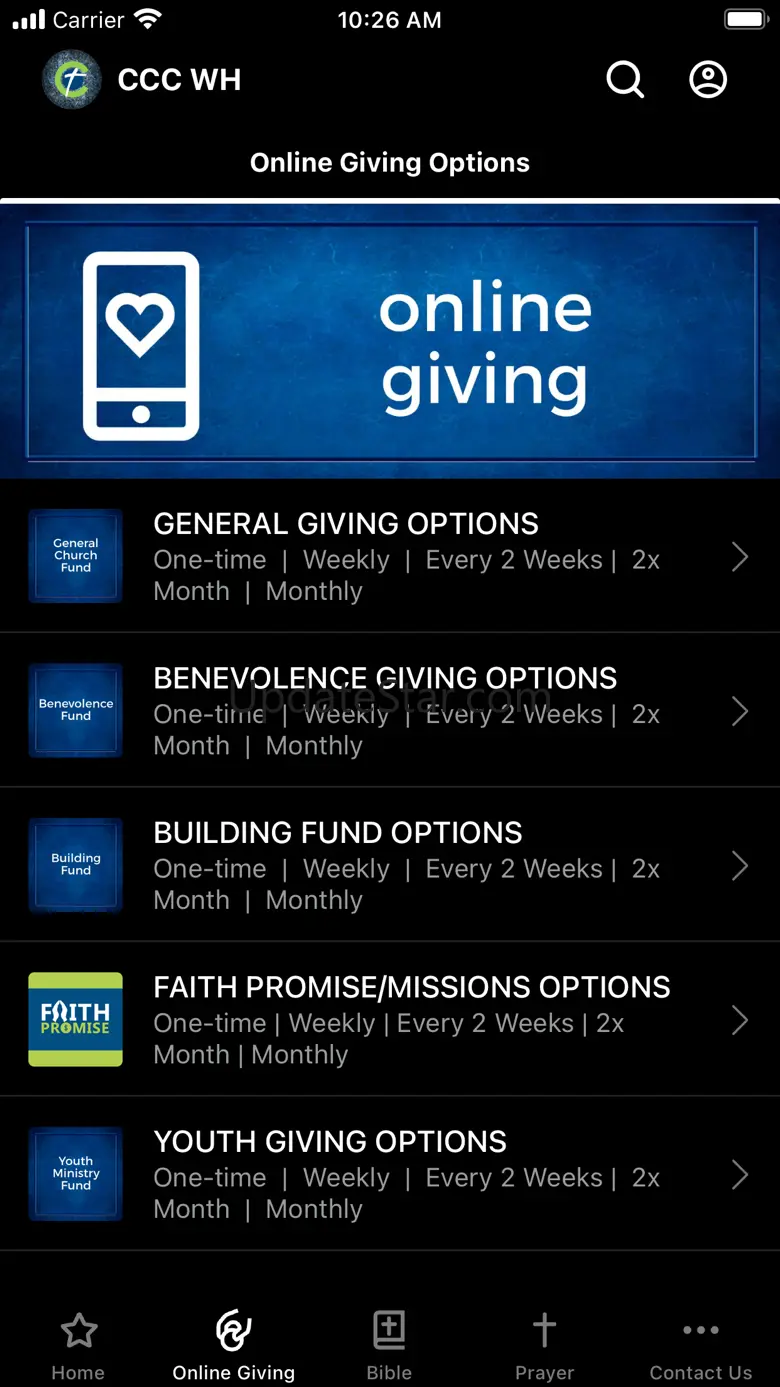Image resolution: width=780 pixels, height=1387 pixels.
Task: Switch to the Home tab
Action: [78, 1345]
